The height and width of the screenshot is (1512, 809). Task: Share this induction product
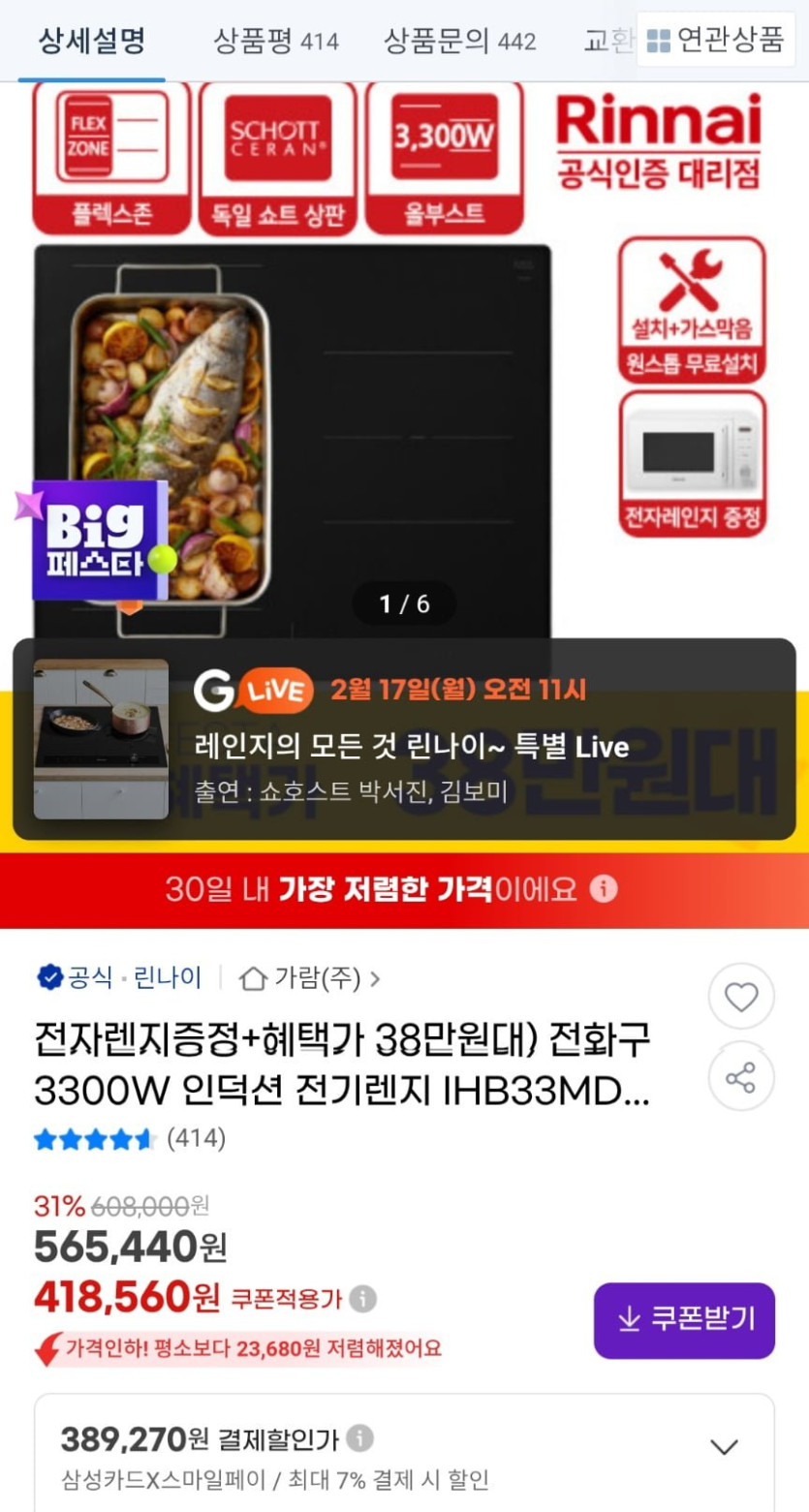point(741,1077)
